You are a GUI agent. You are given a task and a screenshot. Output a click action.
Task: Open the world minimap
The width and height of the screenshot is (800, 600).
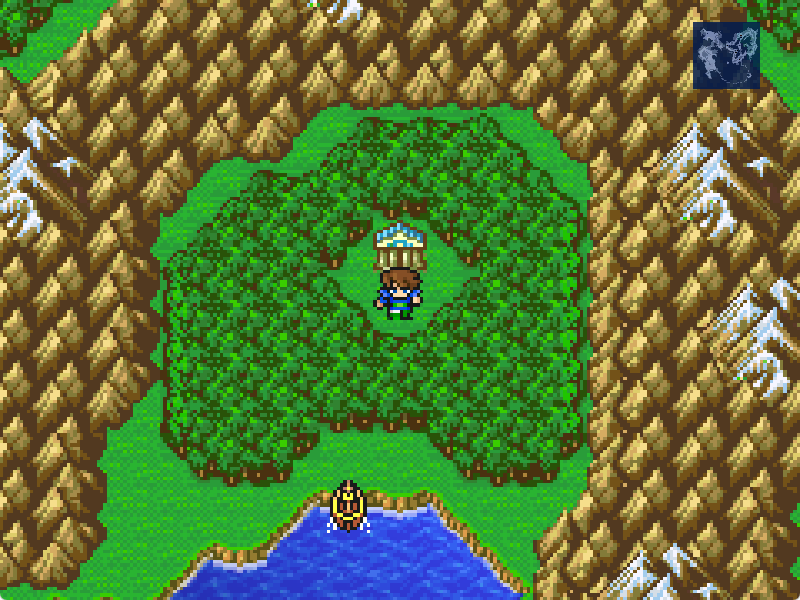726,55
